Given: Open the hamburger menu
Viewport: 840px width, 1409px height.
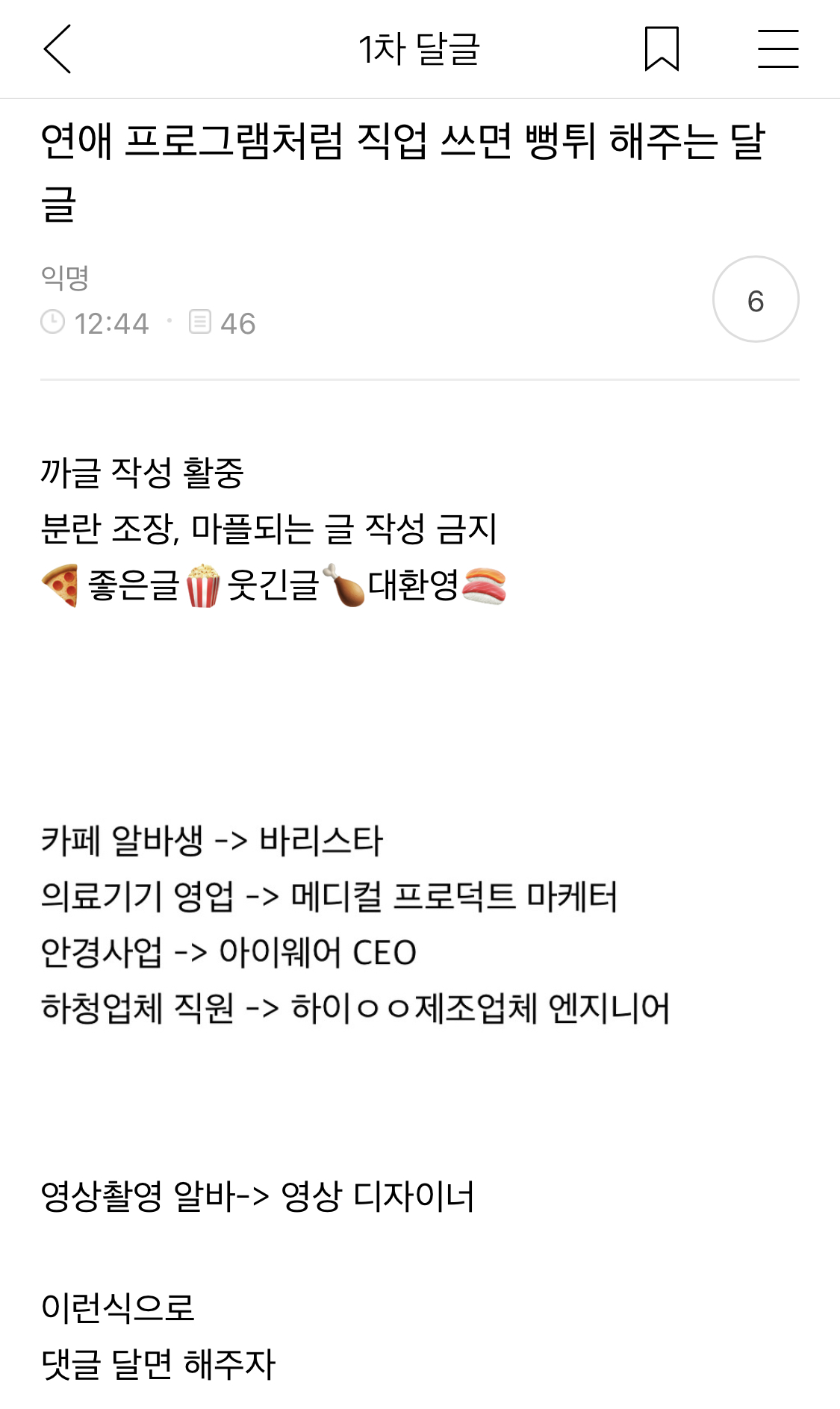Looking at the screenshot, I should 778,49.
